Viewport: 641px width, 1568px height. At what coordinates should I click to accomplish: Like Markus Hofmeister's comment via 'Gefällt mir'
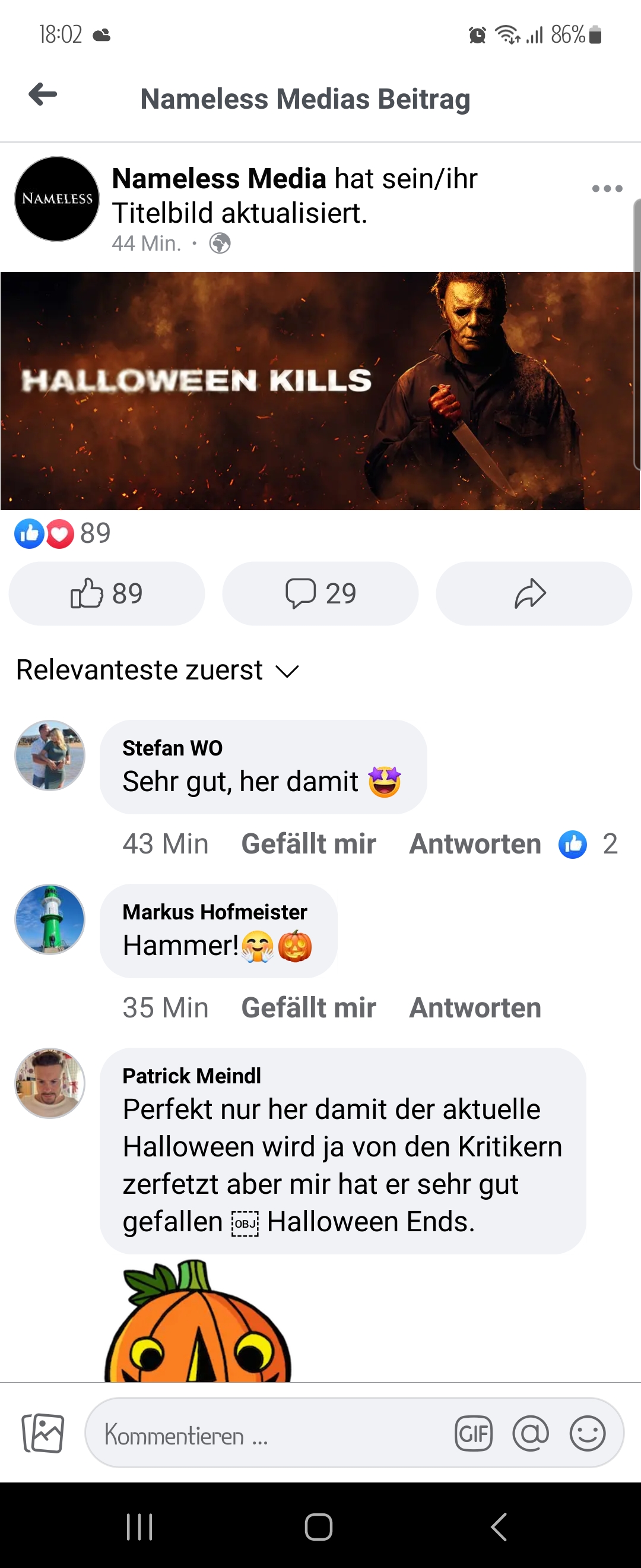coord(309,1008)
